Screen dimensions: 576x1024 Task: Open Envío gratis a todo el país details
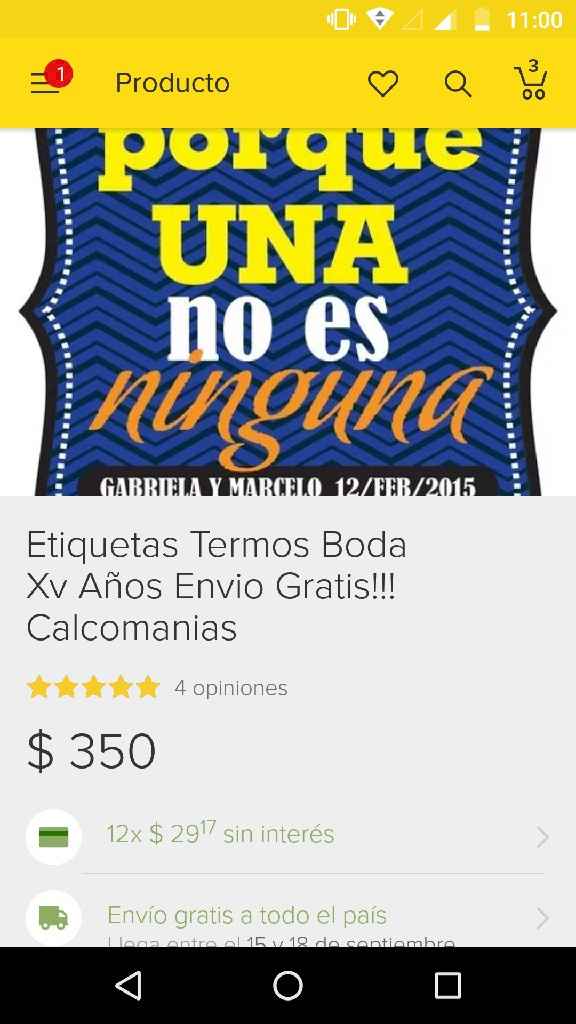click(288, 916)
